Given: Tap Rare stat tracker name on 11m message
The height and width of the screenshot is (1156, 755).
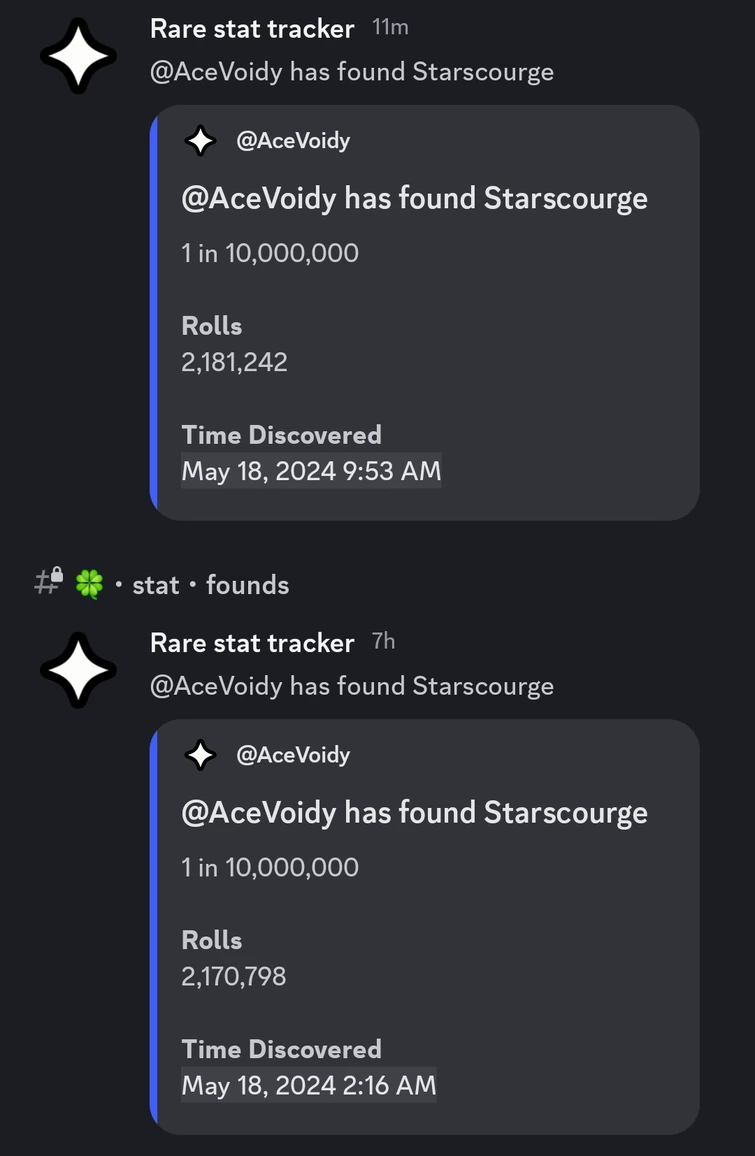Looking at the screenshot, I should [252, 29].
